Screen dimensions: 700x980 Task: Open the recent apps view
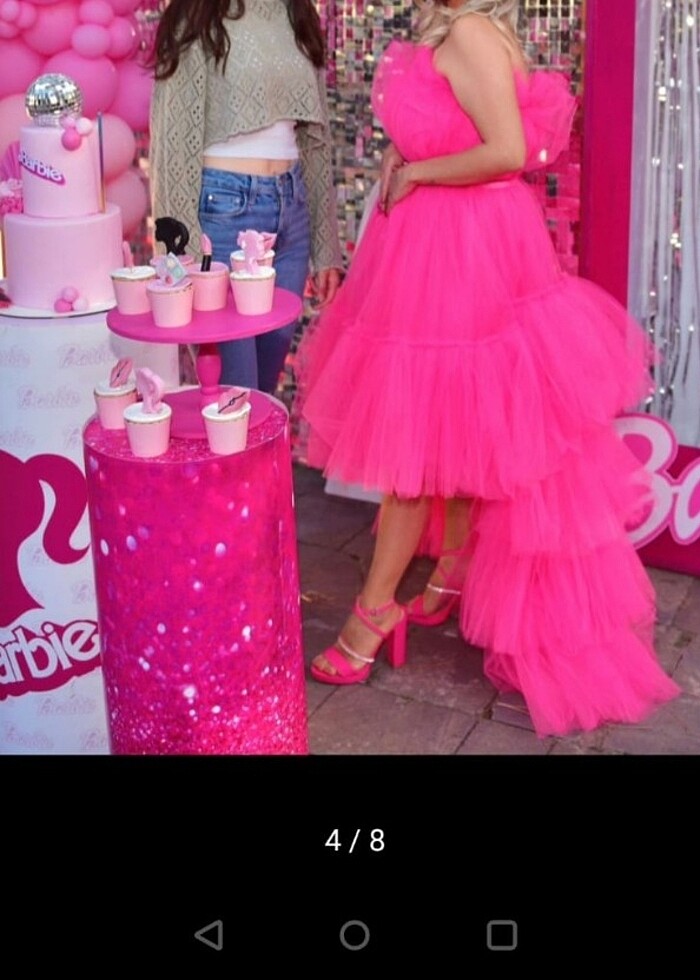[x=501, y=935]
